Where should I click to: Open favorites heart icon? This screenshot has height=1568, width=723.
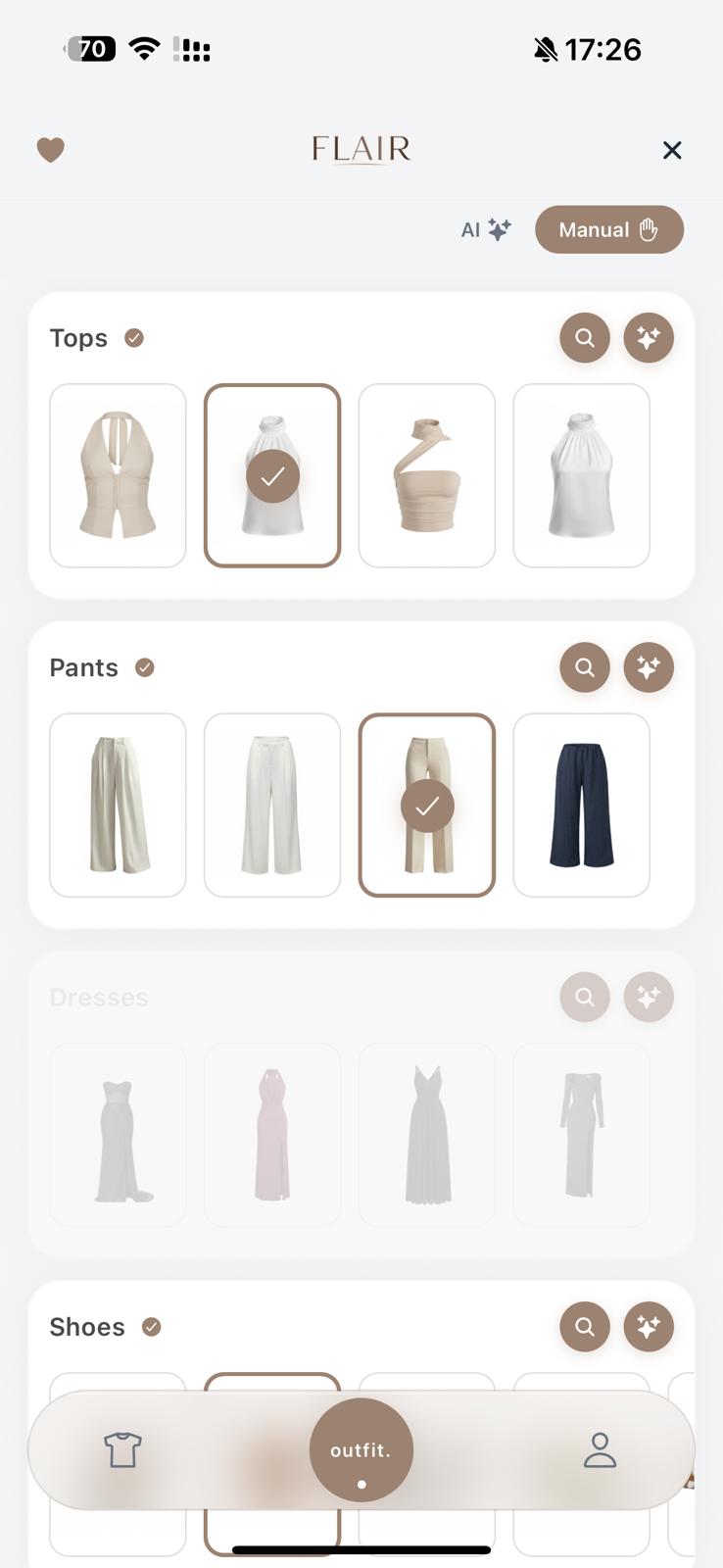click(51, 150)
